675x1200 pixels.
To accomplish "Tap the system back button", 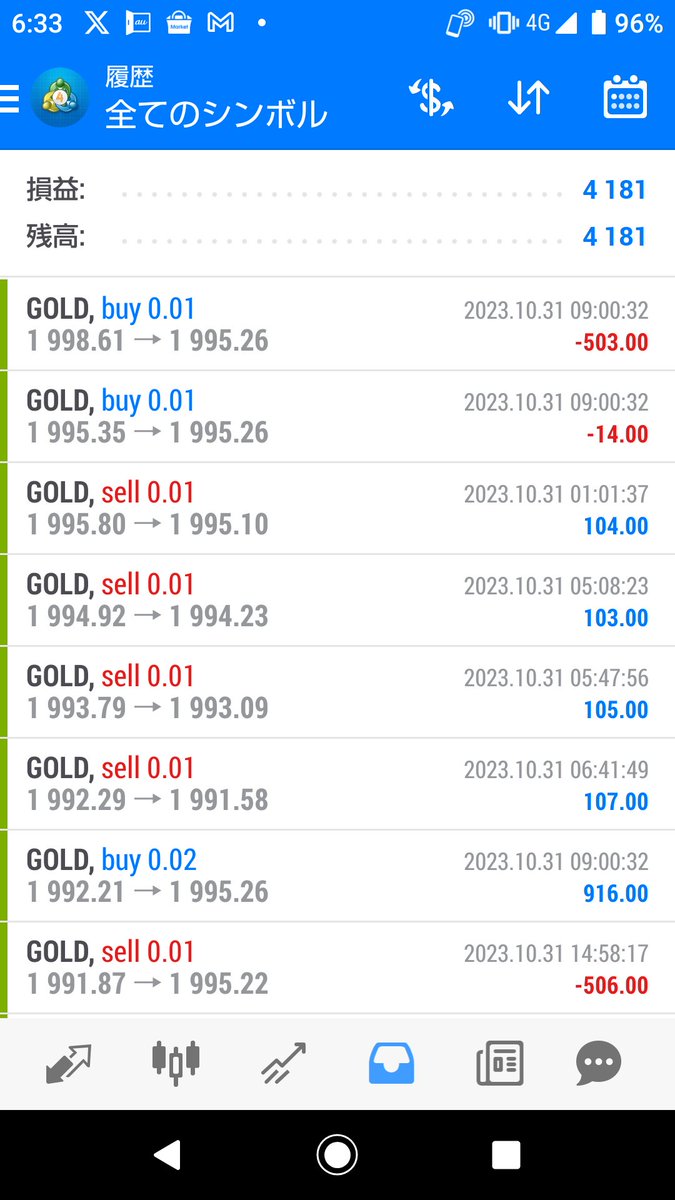I will 168,1155.
